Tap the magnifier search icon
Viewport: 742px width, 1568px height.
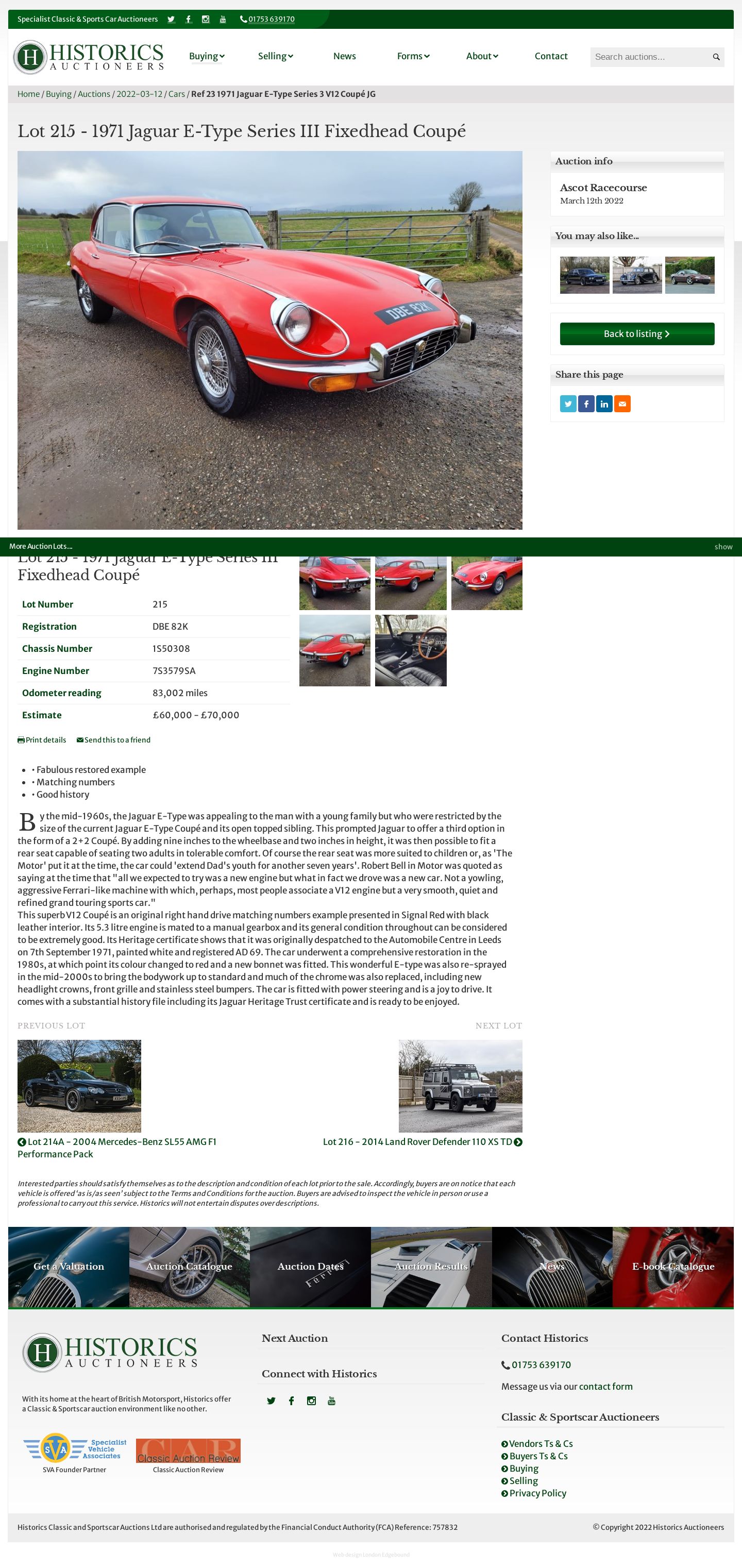716,57
